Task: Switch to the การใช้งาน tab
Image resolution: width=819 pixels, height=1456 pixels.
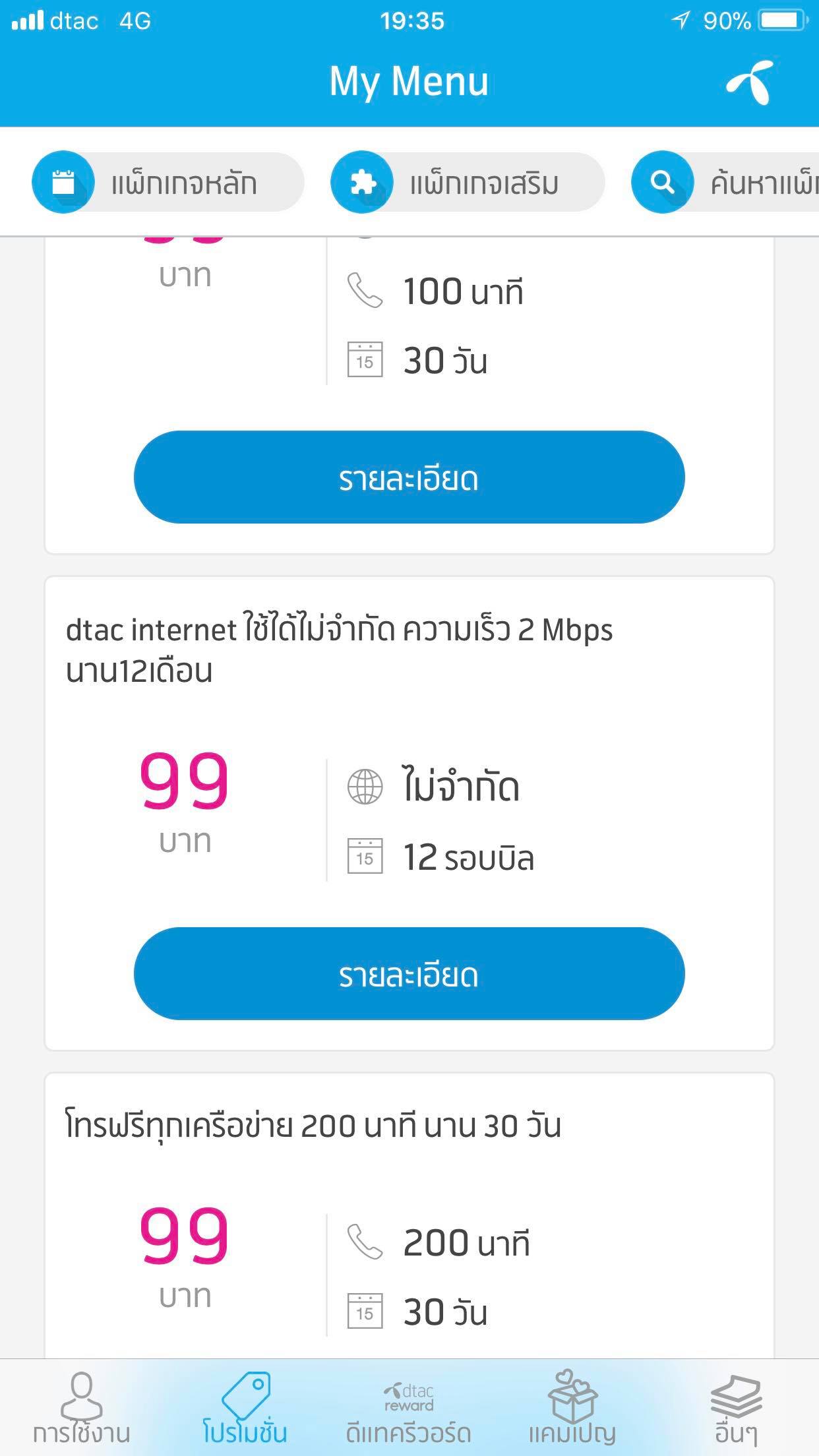Action: [82, 1407]
